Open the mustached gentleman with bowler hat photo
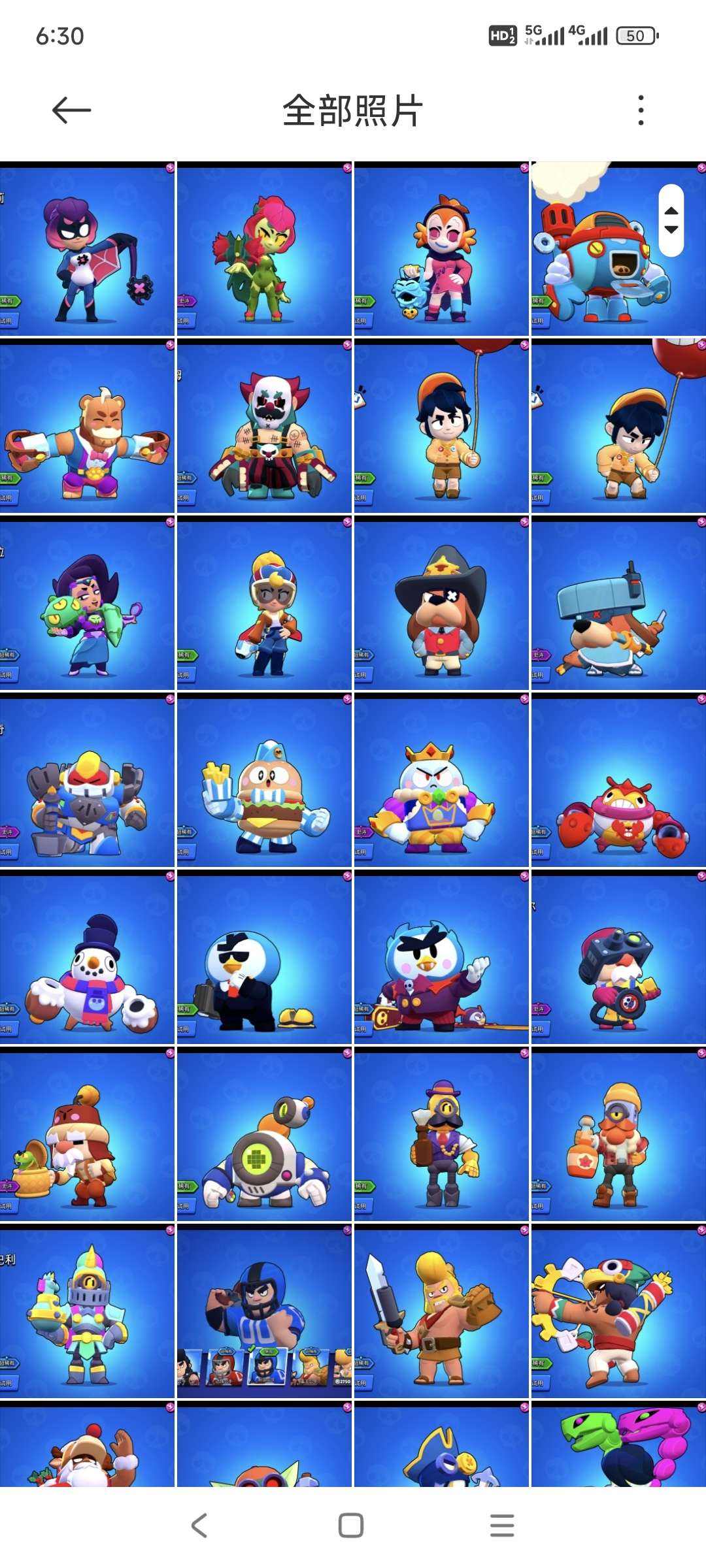706x1568 pixels. coord(441,1135)
